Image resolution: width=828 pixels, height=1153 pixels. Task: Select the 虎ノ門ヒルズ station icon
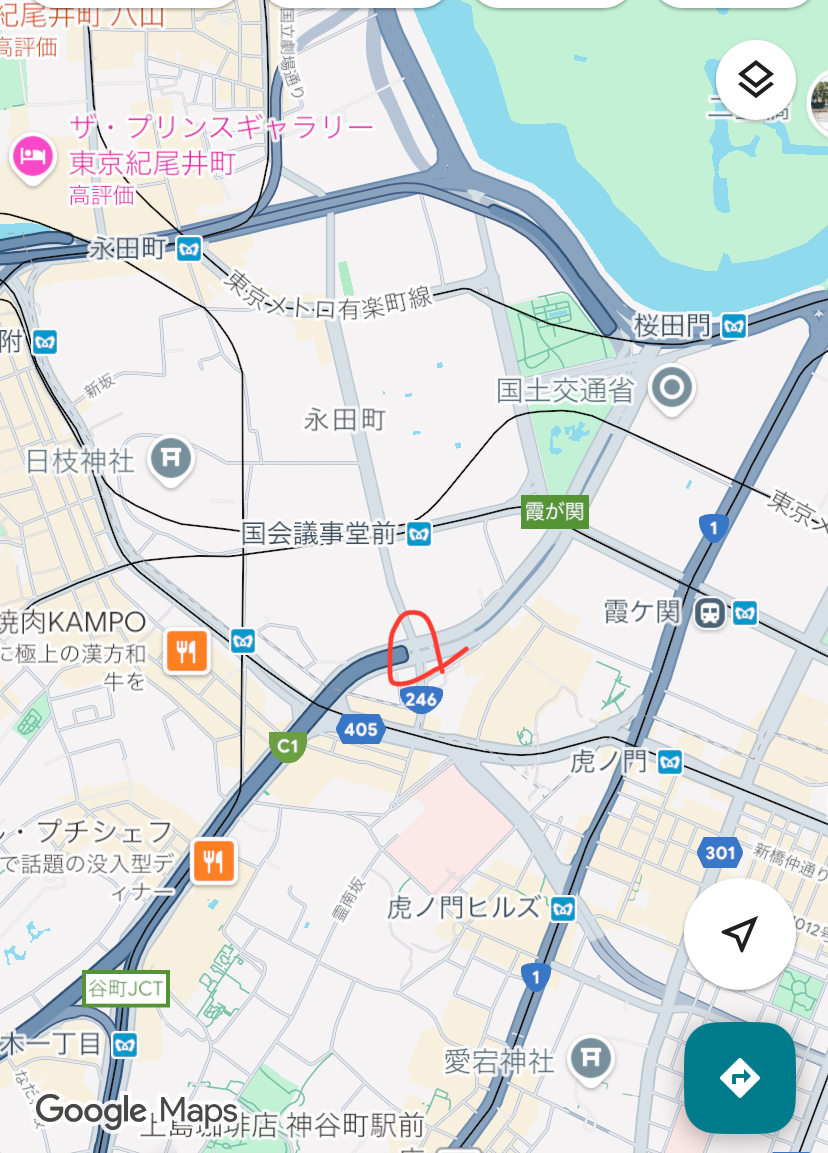click(x=565, y=908)
